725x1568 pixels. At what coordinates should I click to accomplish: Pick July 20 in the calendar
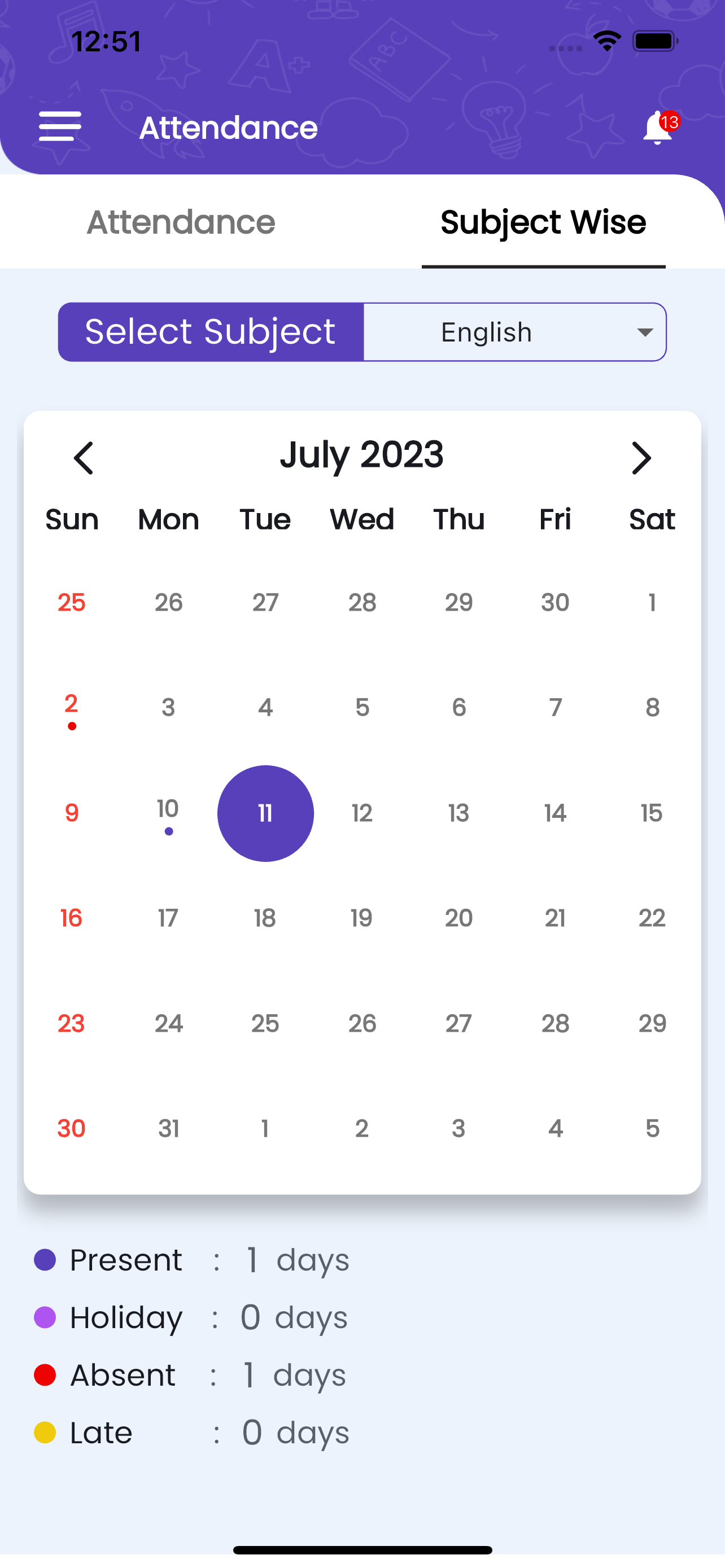click(x=458, y=918)
